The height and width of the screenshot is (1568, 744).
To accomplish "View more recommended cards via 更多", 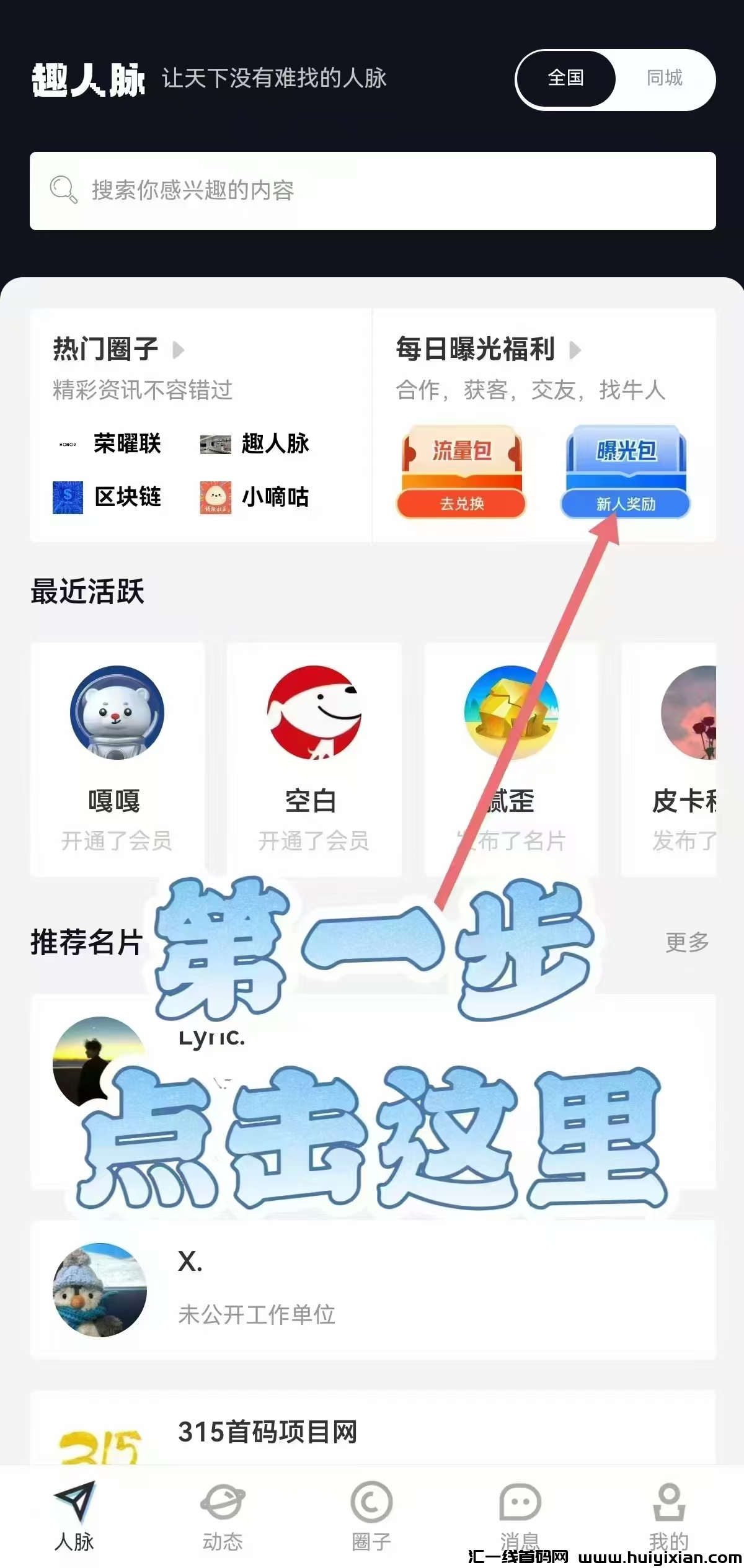I will click(686, 942).
